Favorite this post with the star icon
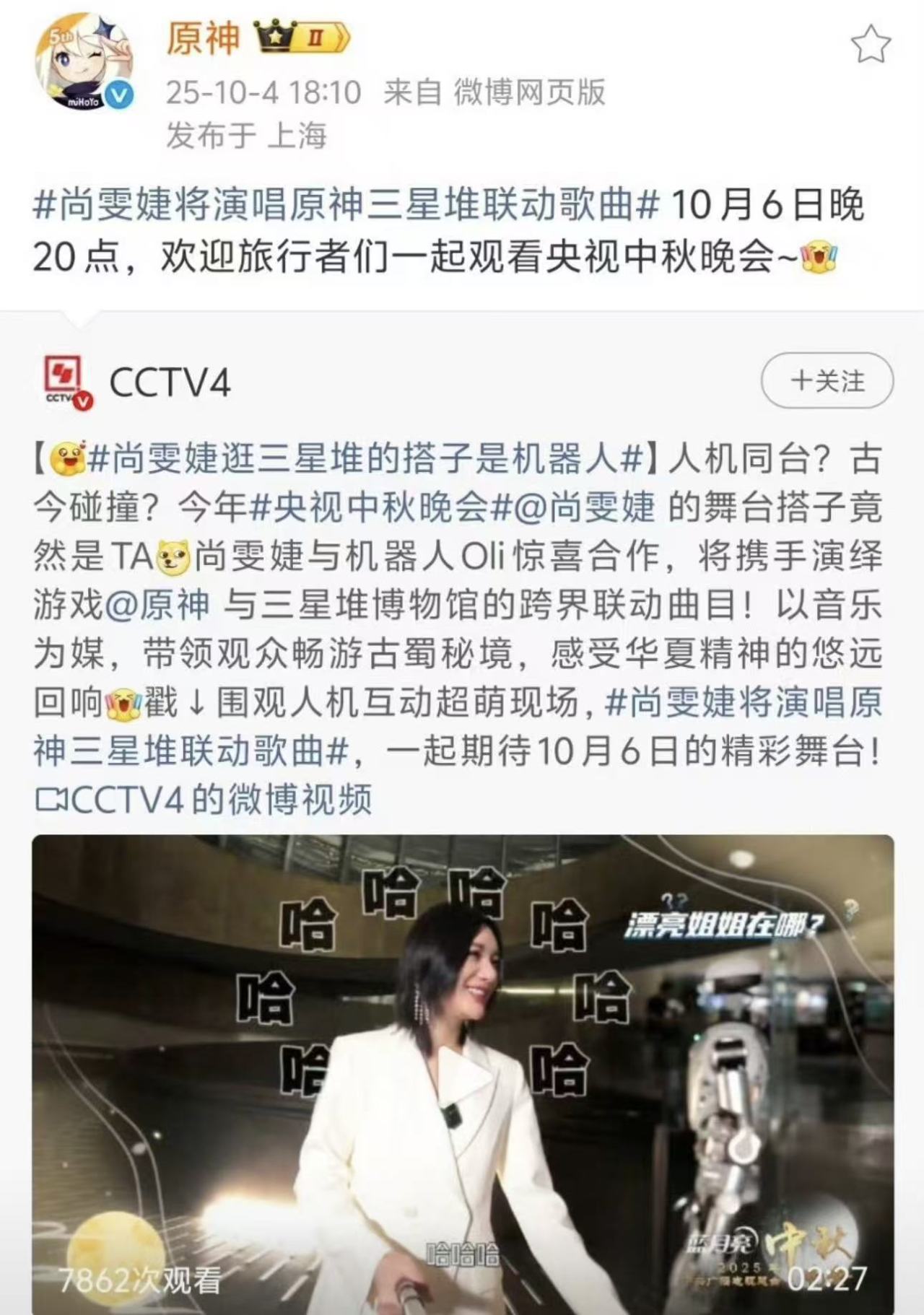Image resolution: width=924 pixels, height=1315 pixels. click(871, 45)
